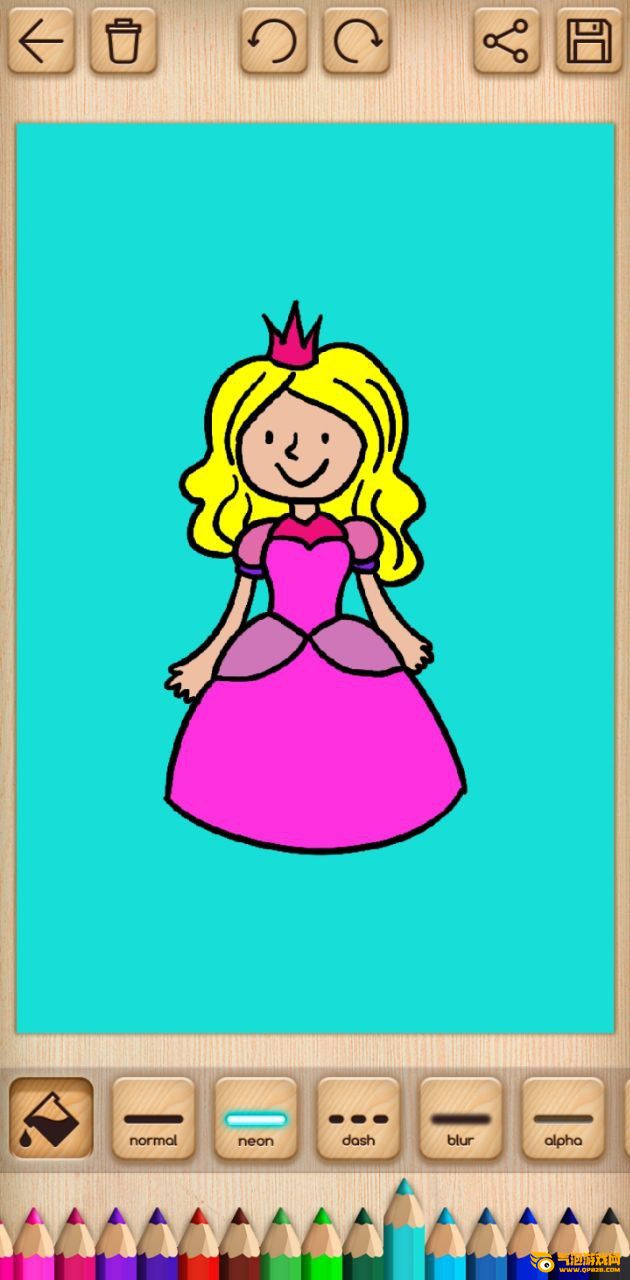Pick the red colored pencil

[x=198, y=1250]
